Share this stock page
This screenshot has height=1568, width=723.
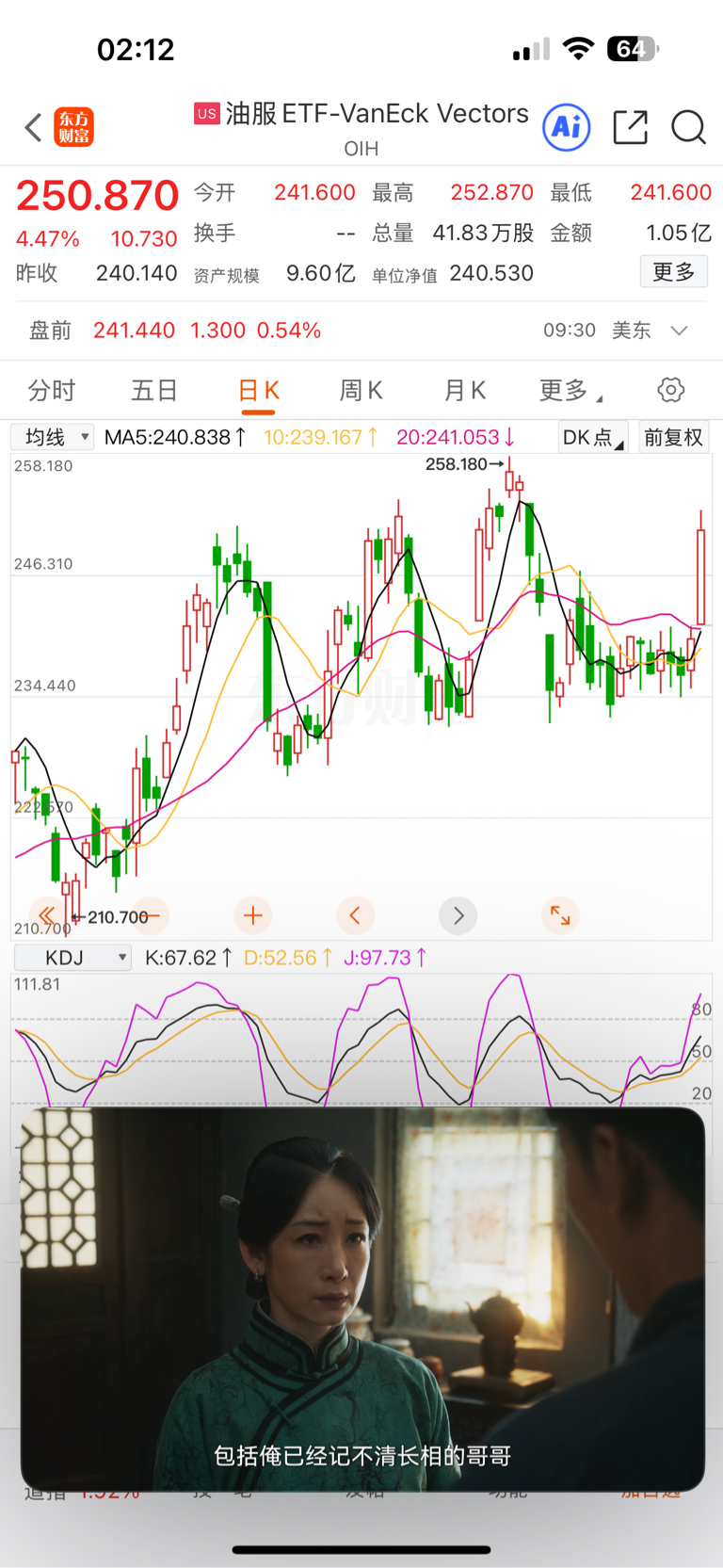pos(630,127)
